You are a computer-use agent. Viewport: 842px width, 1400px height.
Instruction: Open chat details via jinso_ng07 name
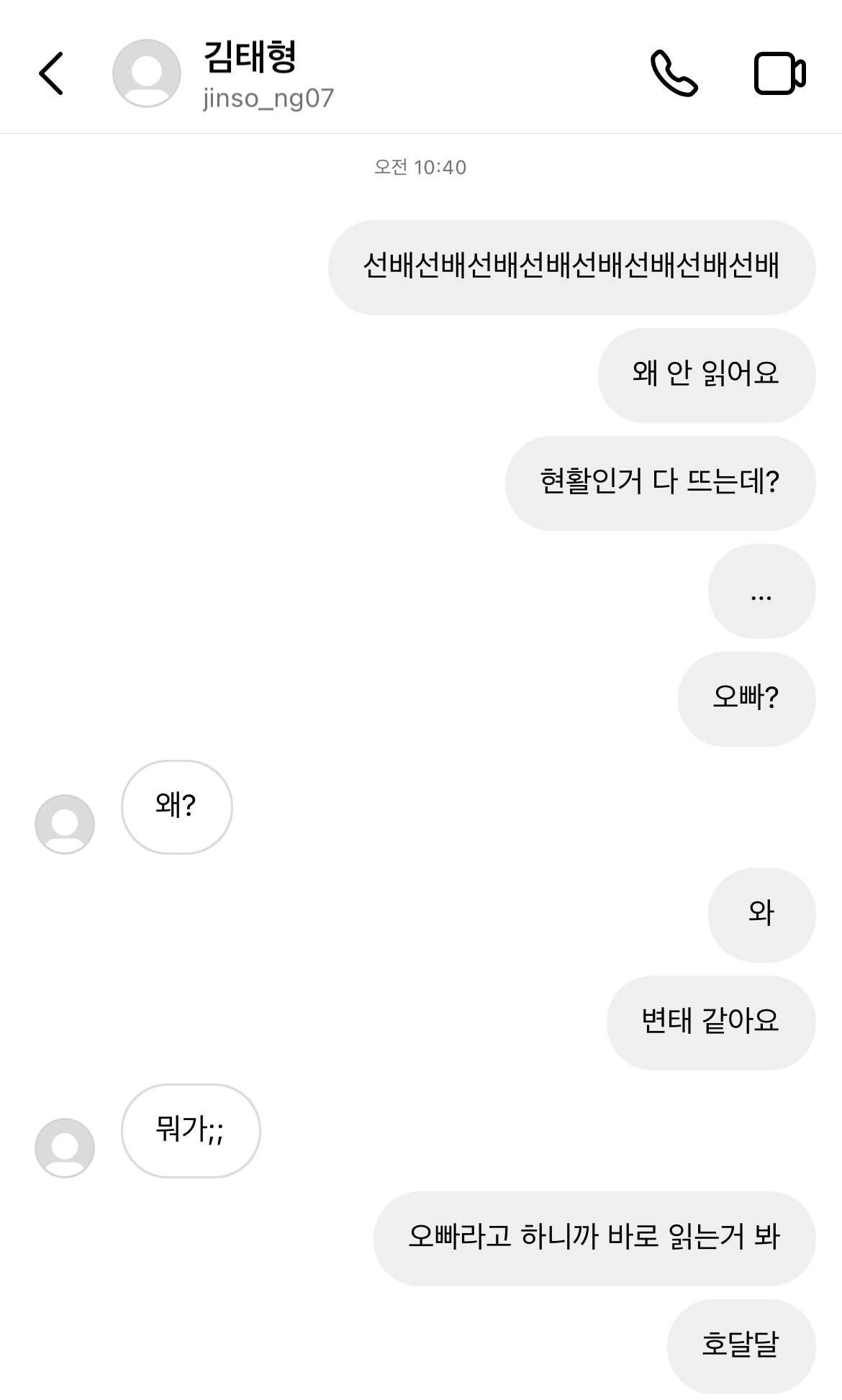click(268, 98)
